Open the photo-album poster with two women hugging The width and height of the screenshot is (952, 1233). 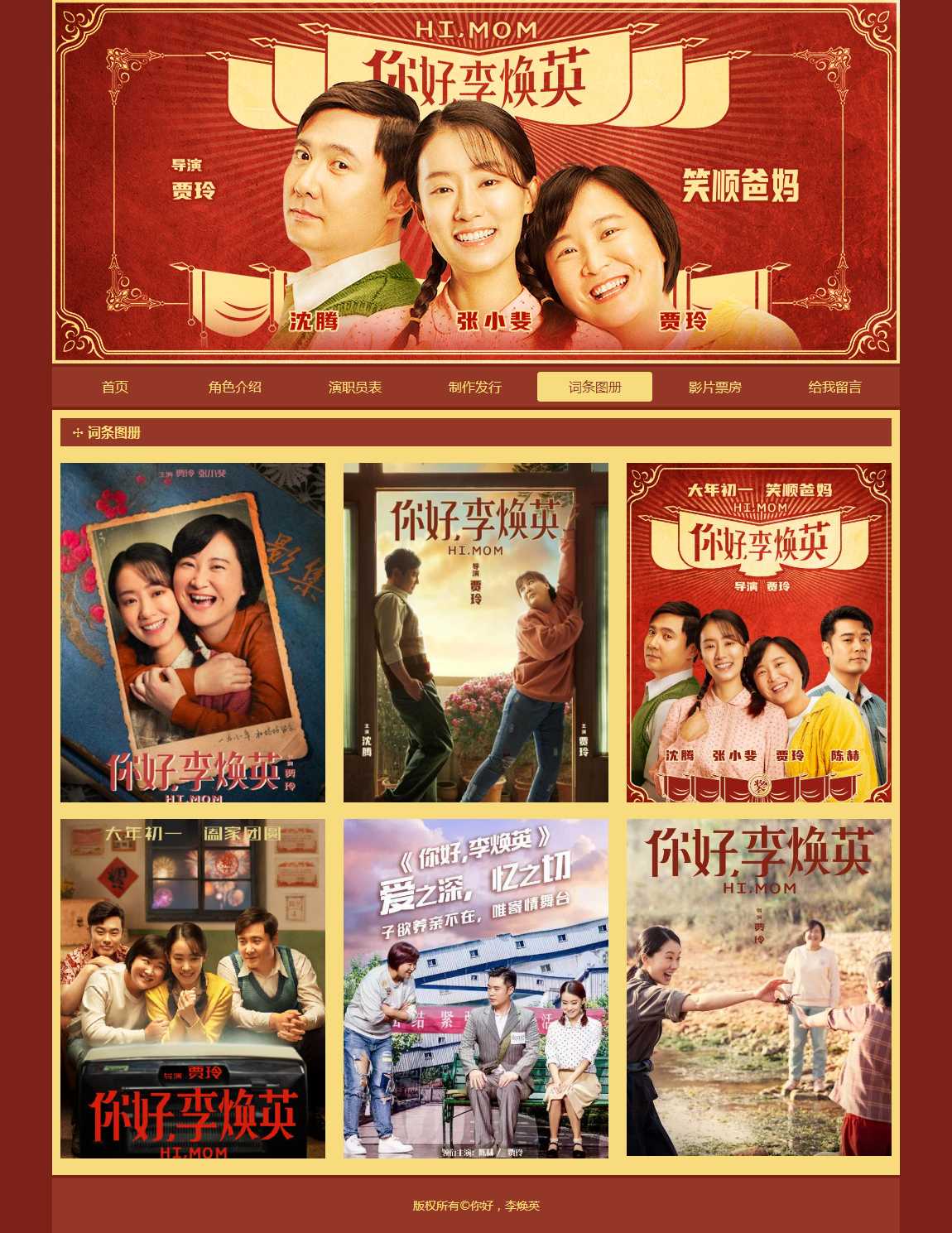point(193,632)
